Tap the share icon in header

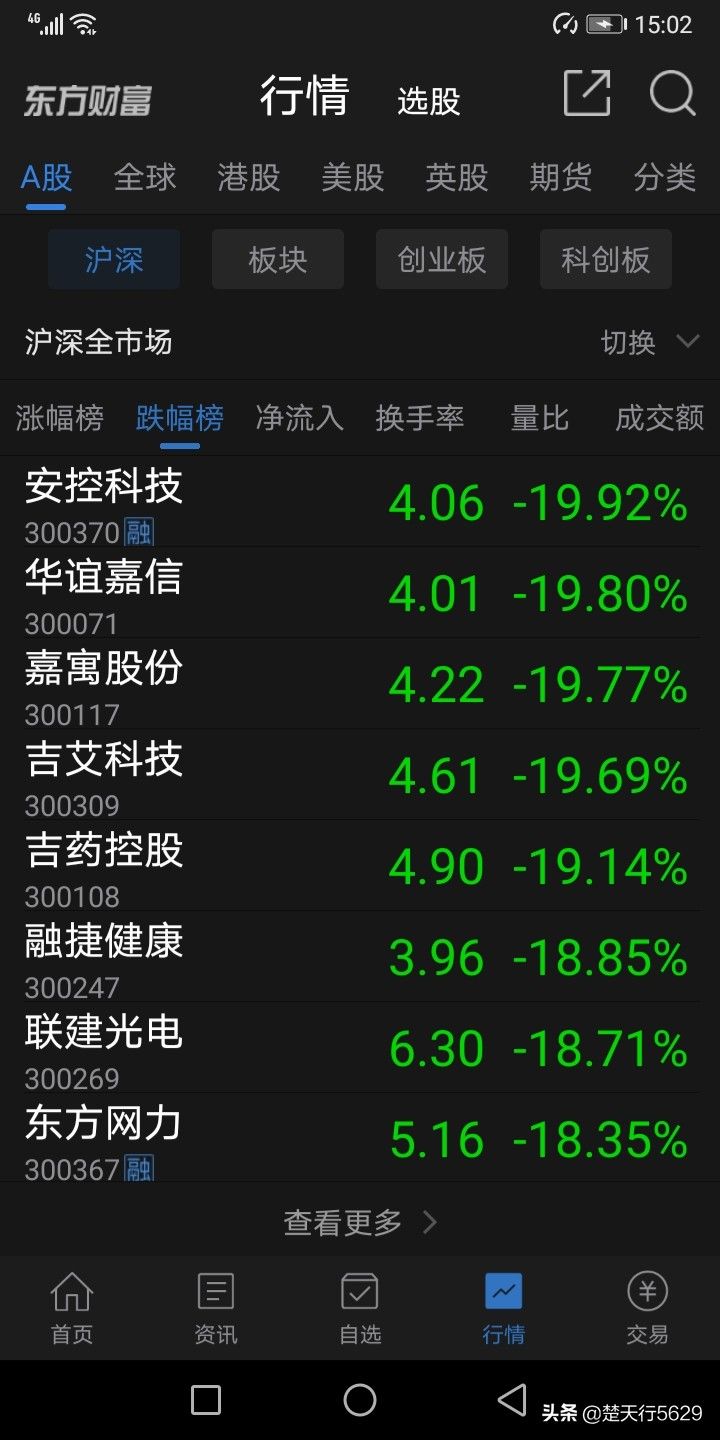tap(587, 94)
